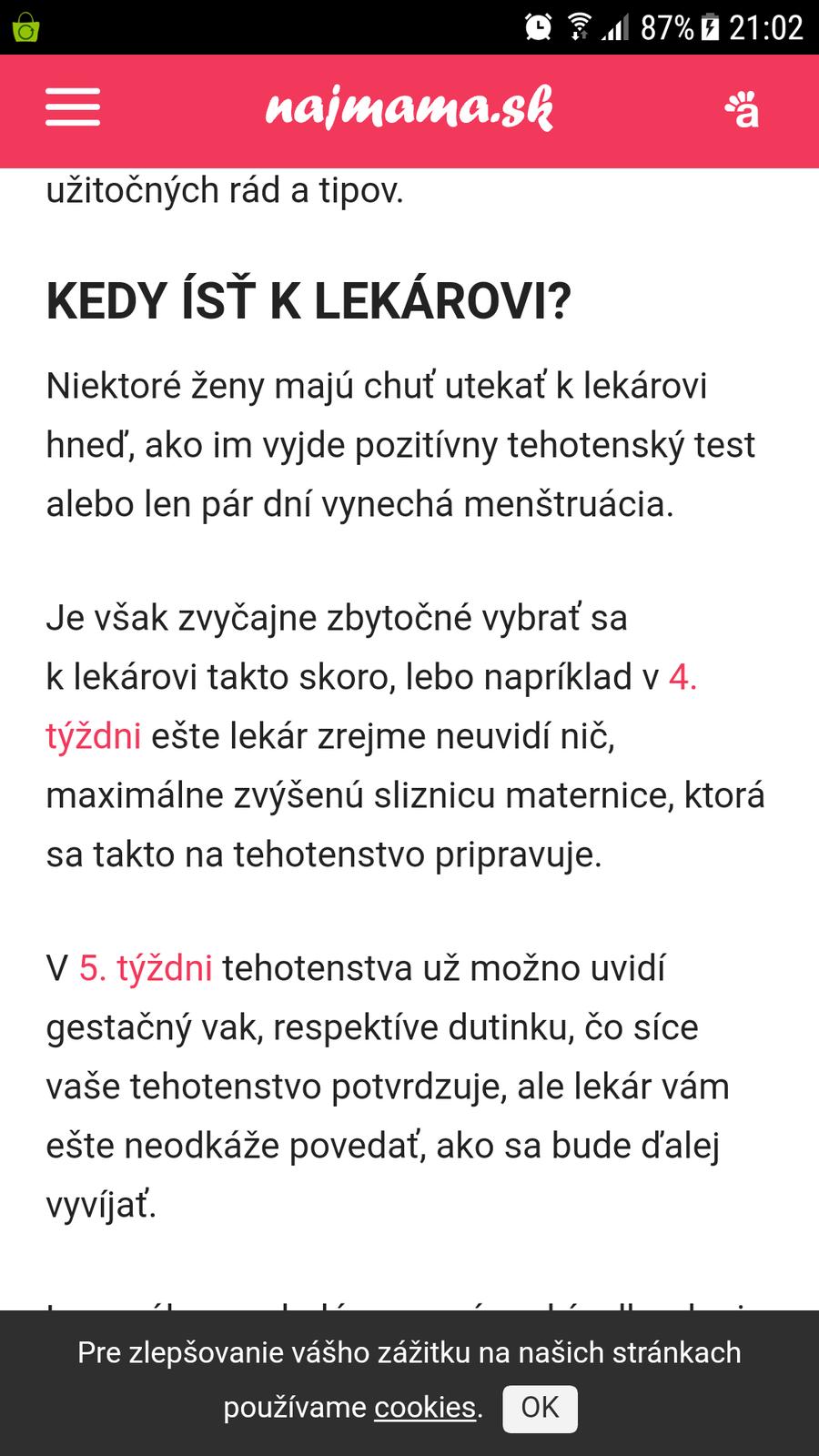Open the '4. týždni' link

pos(682,677)
